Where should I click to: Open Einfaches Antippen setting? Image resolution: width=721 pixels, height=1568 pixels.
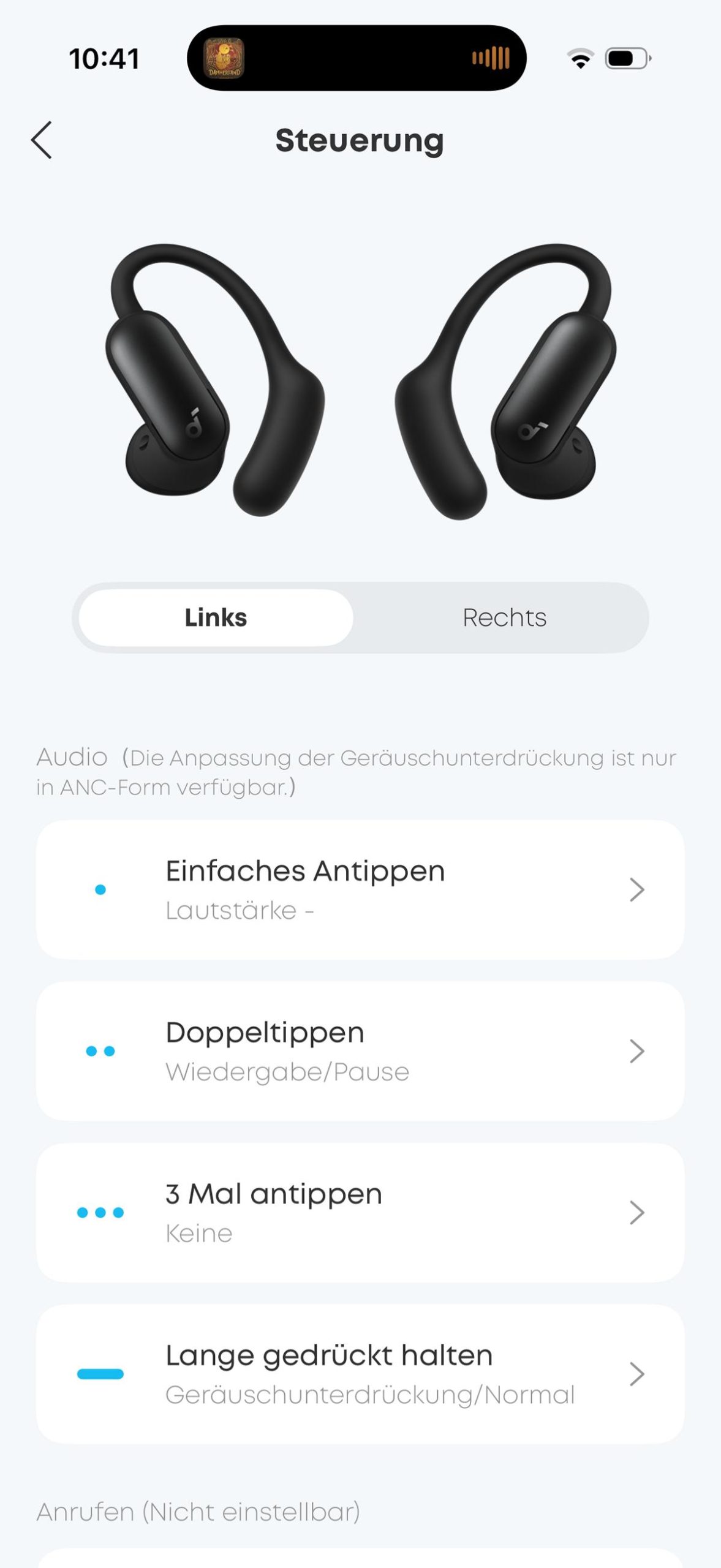360,889
